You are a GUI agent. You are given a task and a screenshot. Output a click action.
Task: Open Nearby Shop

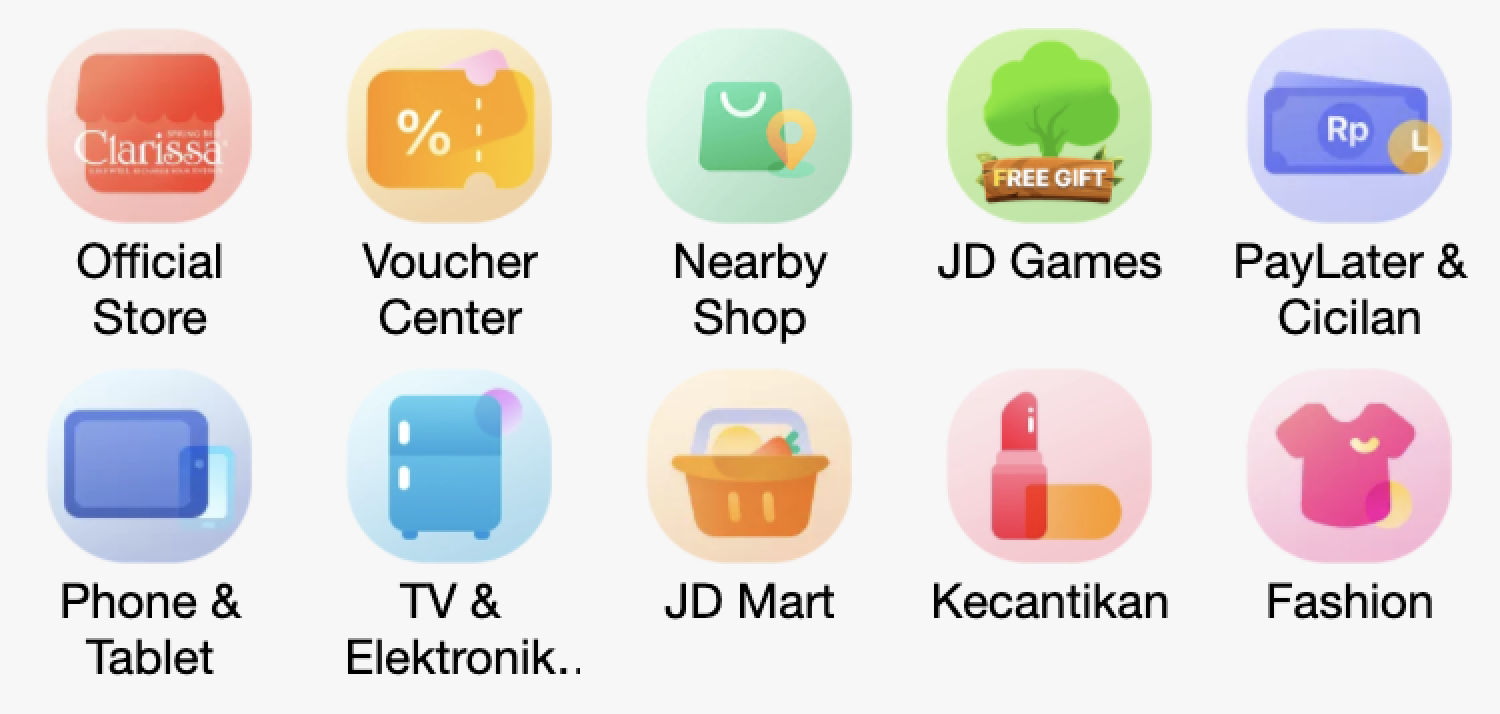(749, 127)
